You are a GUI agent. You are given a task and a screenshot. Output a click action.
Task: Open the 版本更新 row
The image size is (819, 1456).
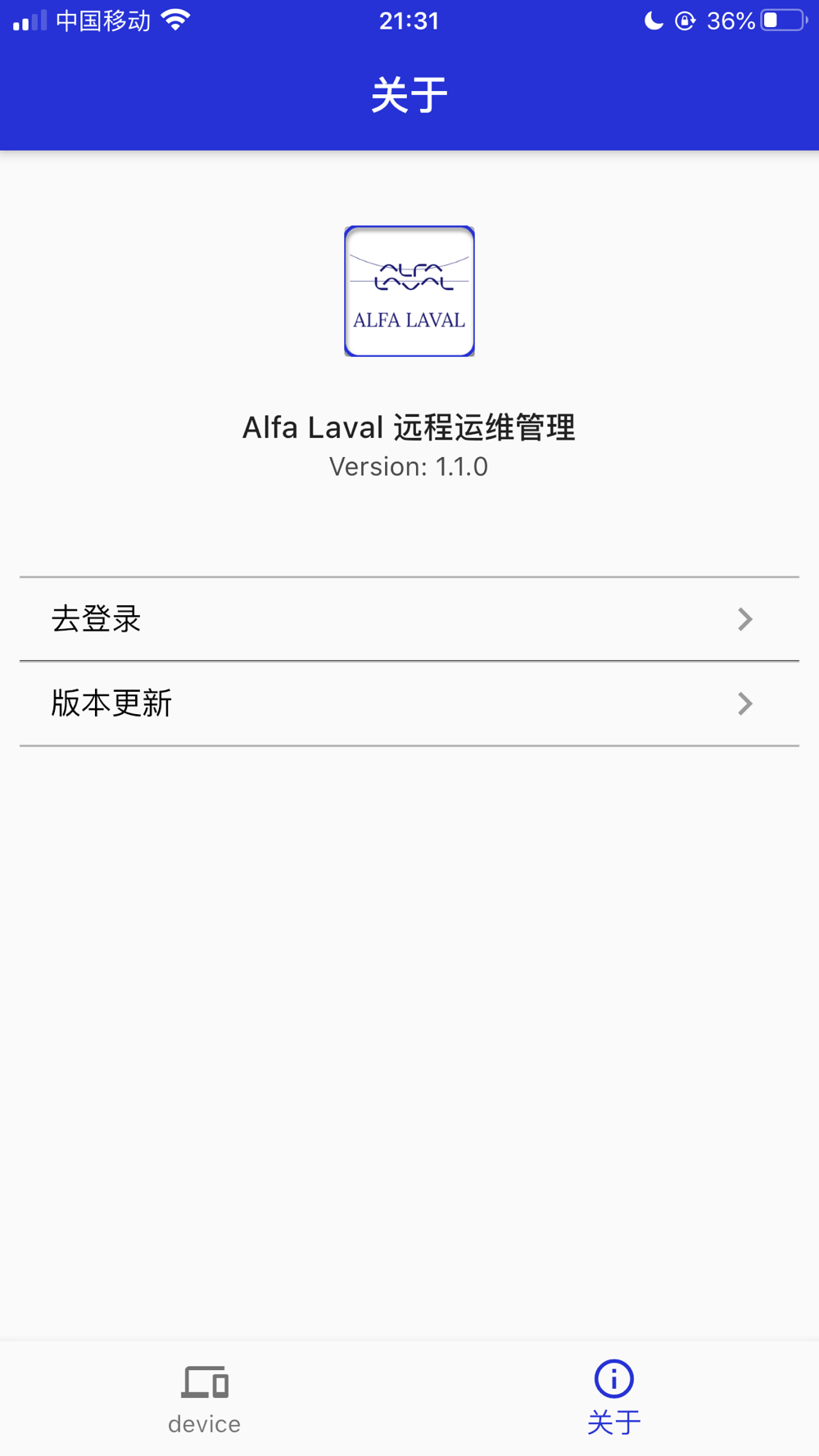pos(409,703)
